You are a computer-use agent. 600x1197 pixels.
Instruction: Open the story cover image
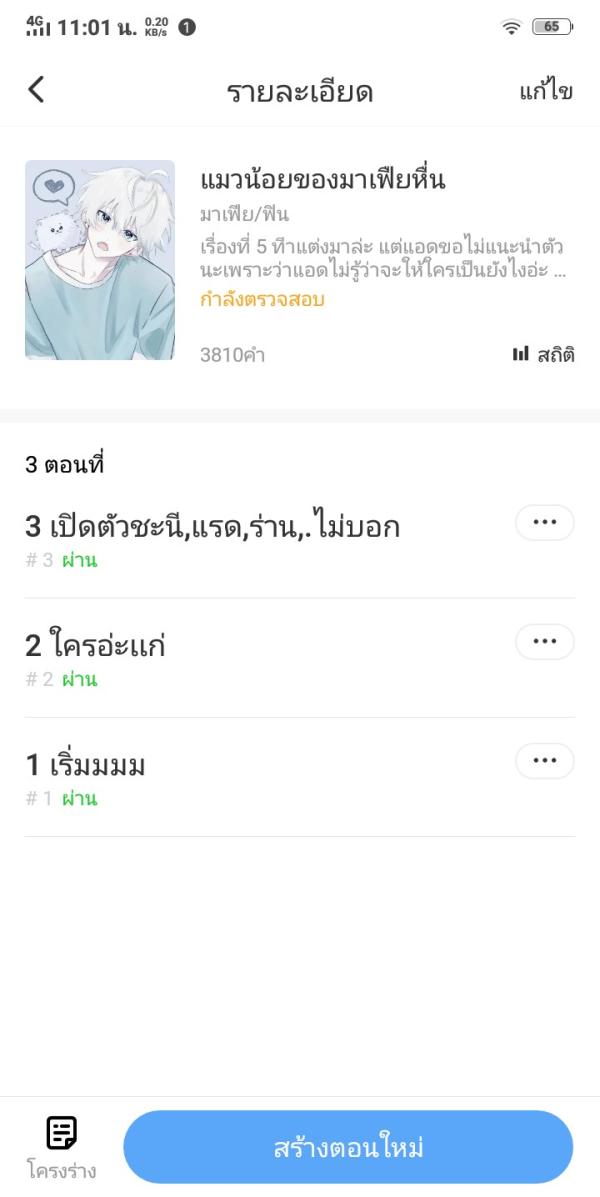(x=100, y=260)
